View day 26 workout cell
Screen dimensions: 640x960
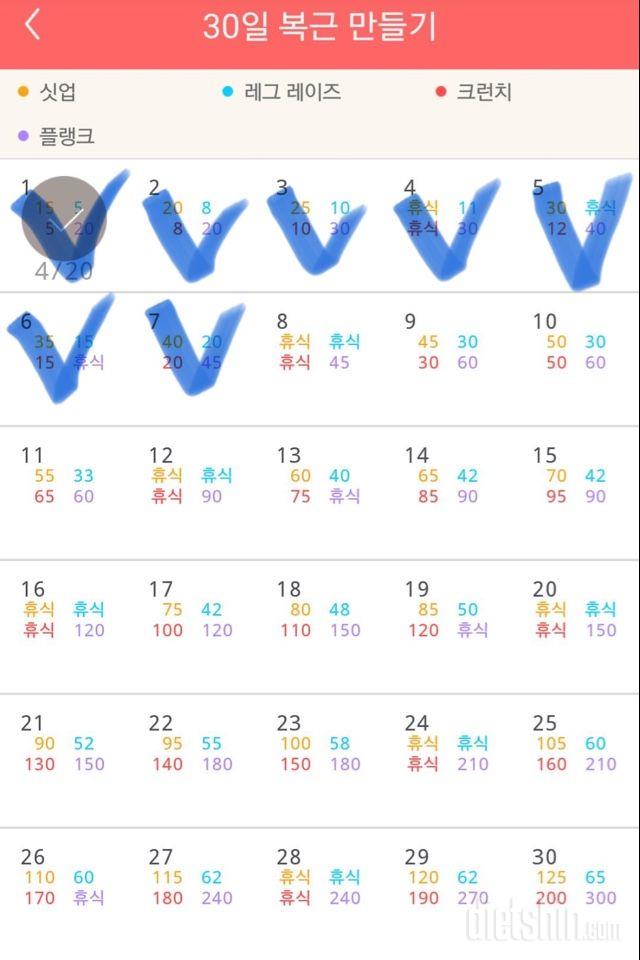click(x=64, y=890)
